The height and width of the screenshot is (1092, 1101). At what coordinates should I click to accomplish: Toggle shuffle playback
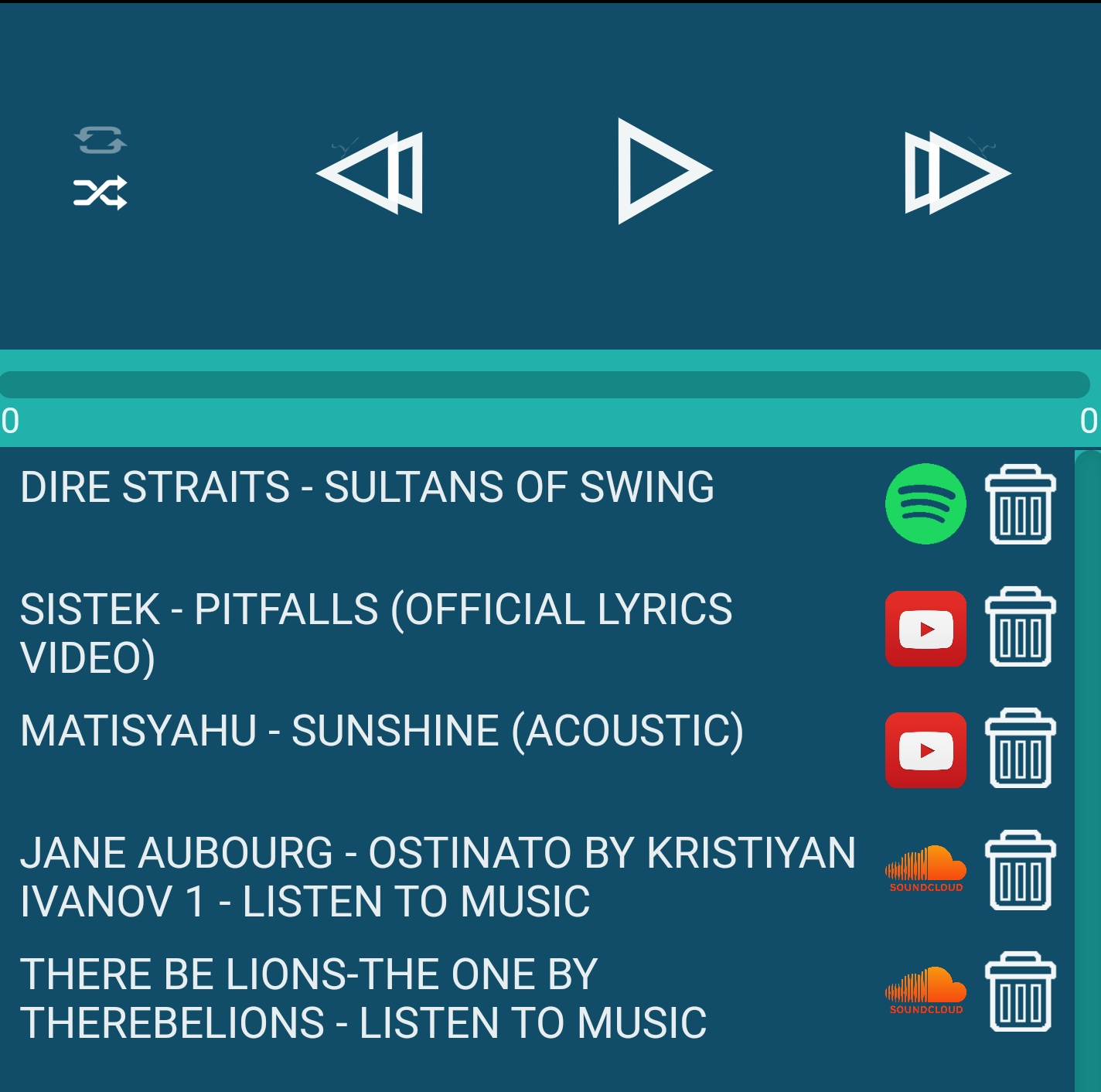[x=101, y=193]
